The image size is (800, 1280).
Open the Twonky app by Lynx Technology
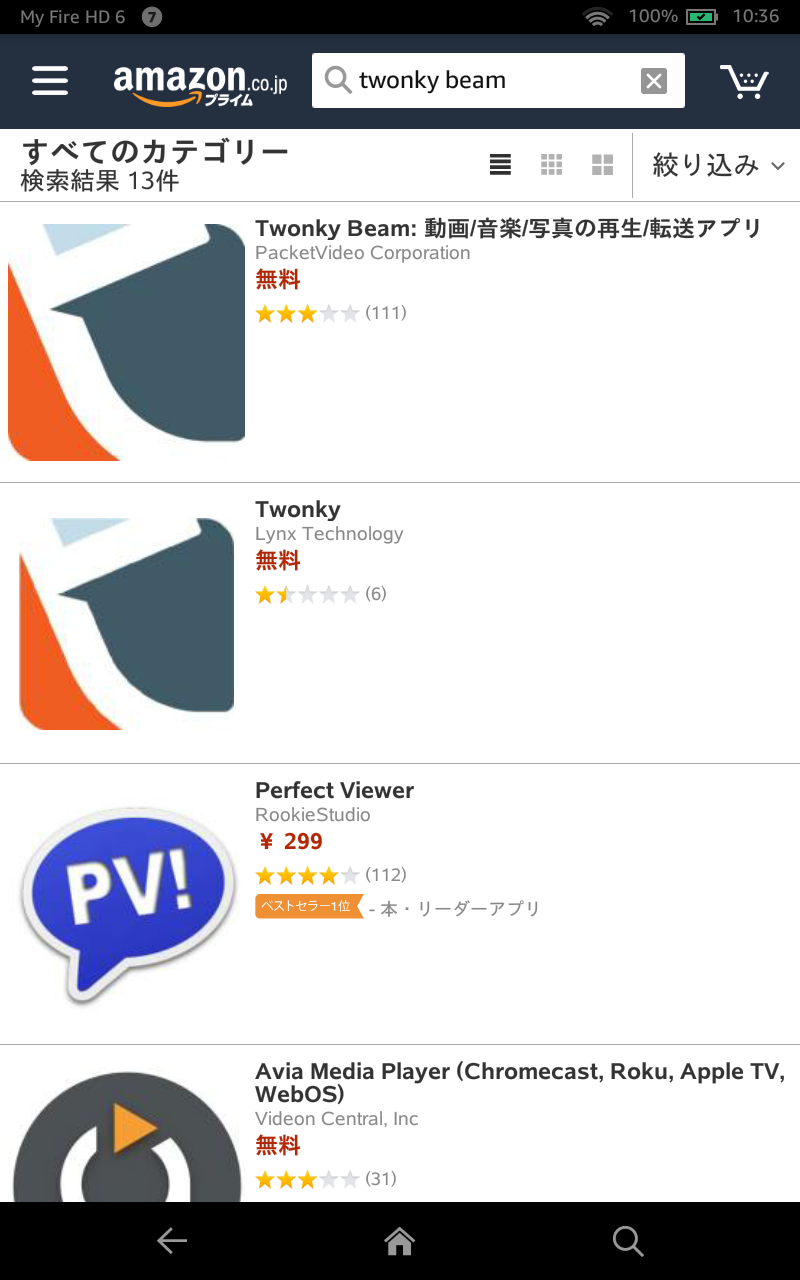tap(400, 623)
